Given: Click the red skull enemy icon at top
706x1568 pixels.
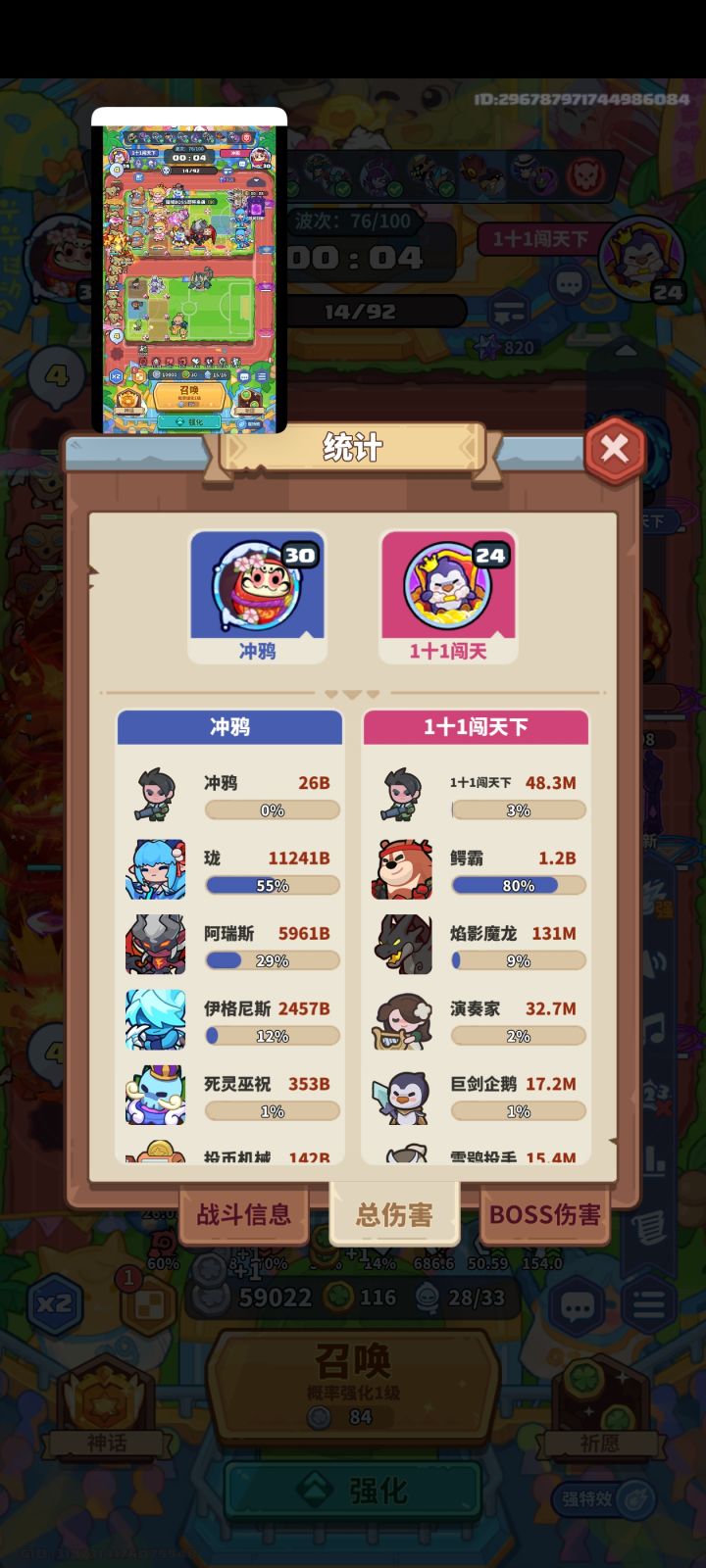Looking at the screenshot, I should coord(585,174).
